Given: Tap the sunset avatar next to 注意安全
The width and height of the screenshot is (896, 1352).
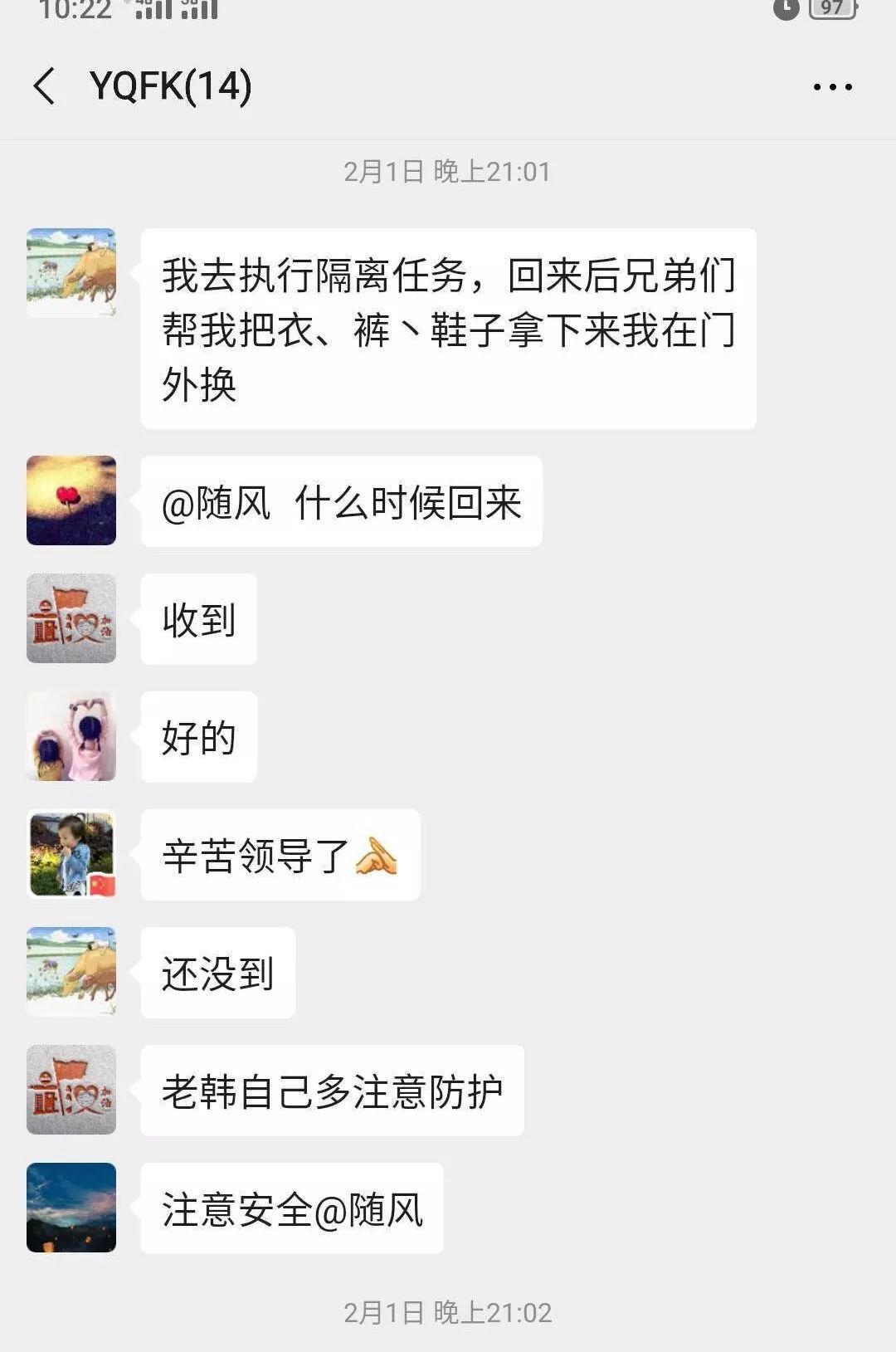Looking at the screenshot, I should (71, 1208).
